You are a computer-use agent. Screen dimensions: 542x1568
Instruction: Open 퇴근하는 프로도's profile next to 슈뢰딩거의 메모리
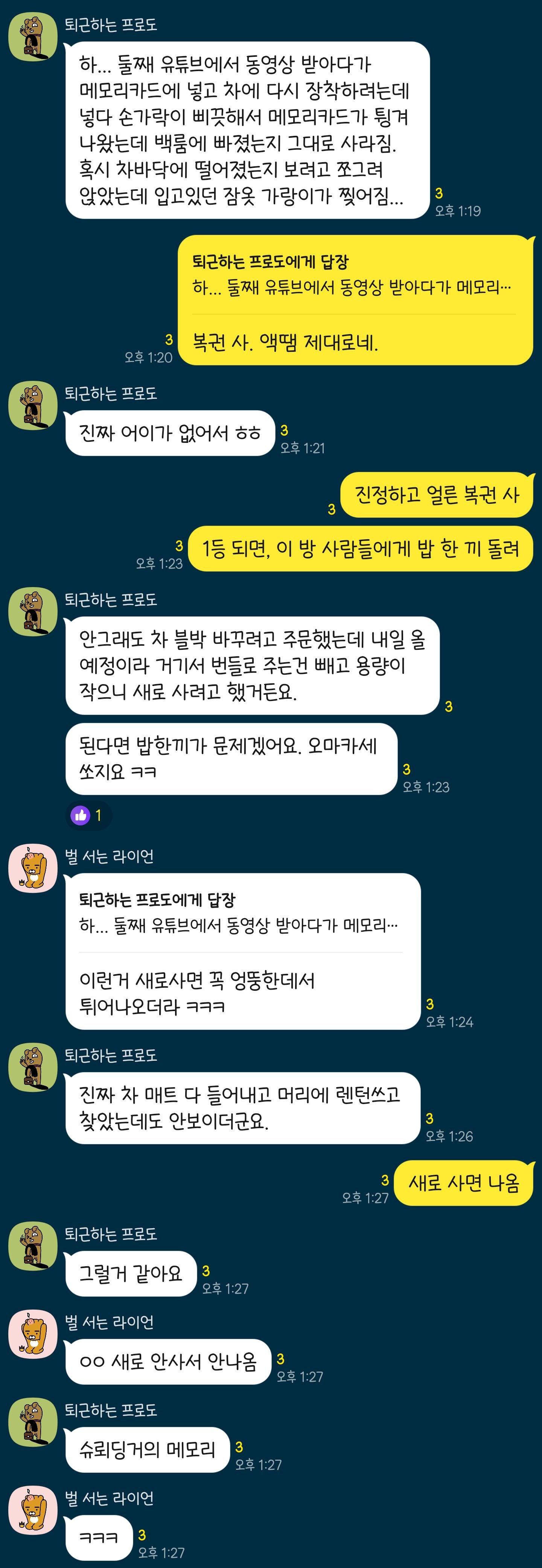pyautogui.click(x=33, y=1422)
